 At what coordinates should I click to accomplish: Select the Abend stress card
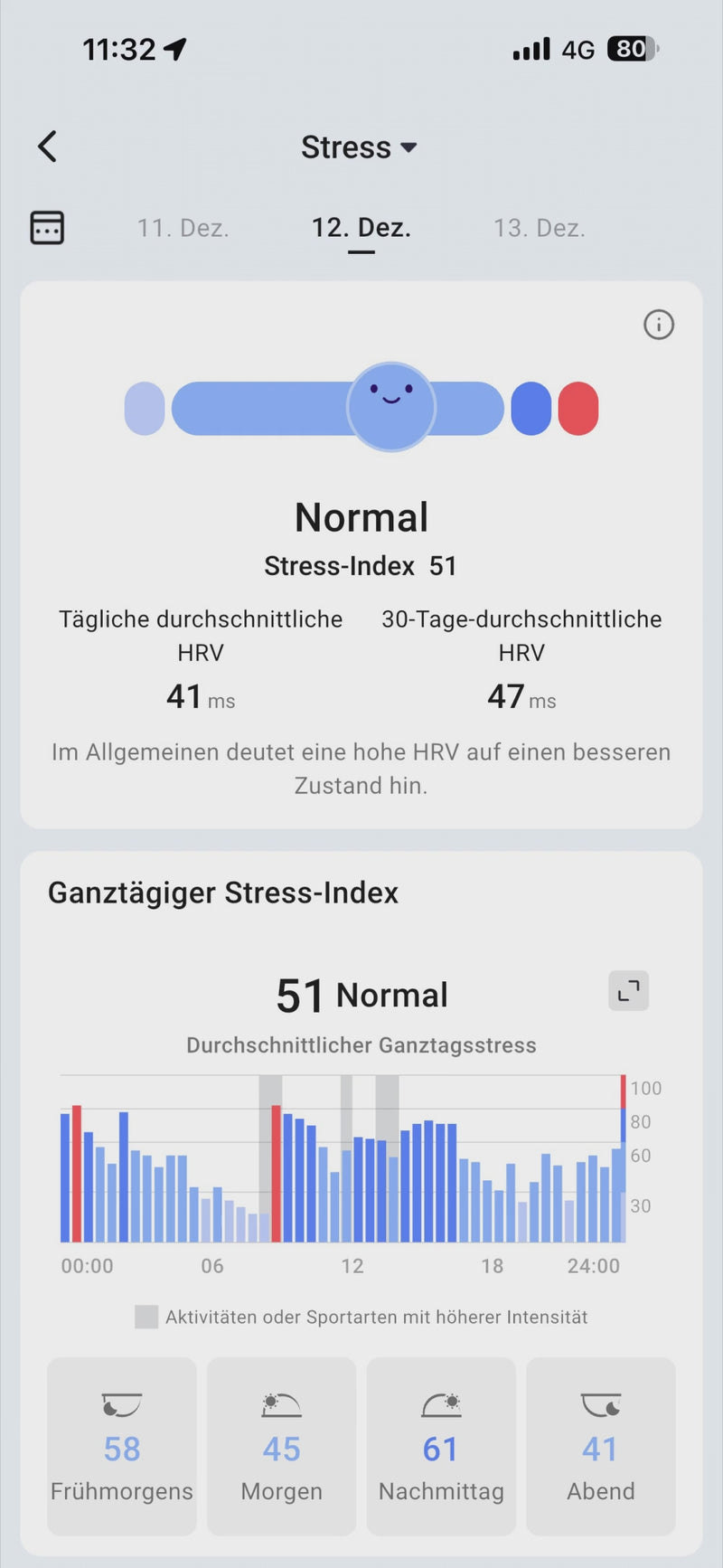[601, 1446]
